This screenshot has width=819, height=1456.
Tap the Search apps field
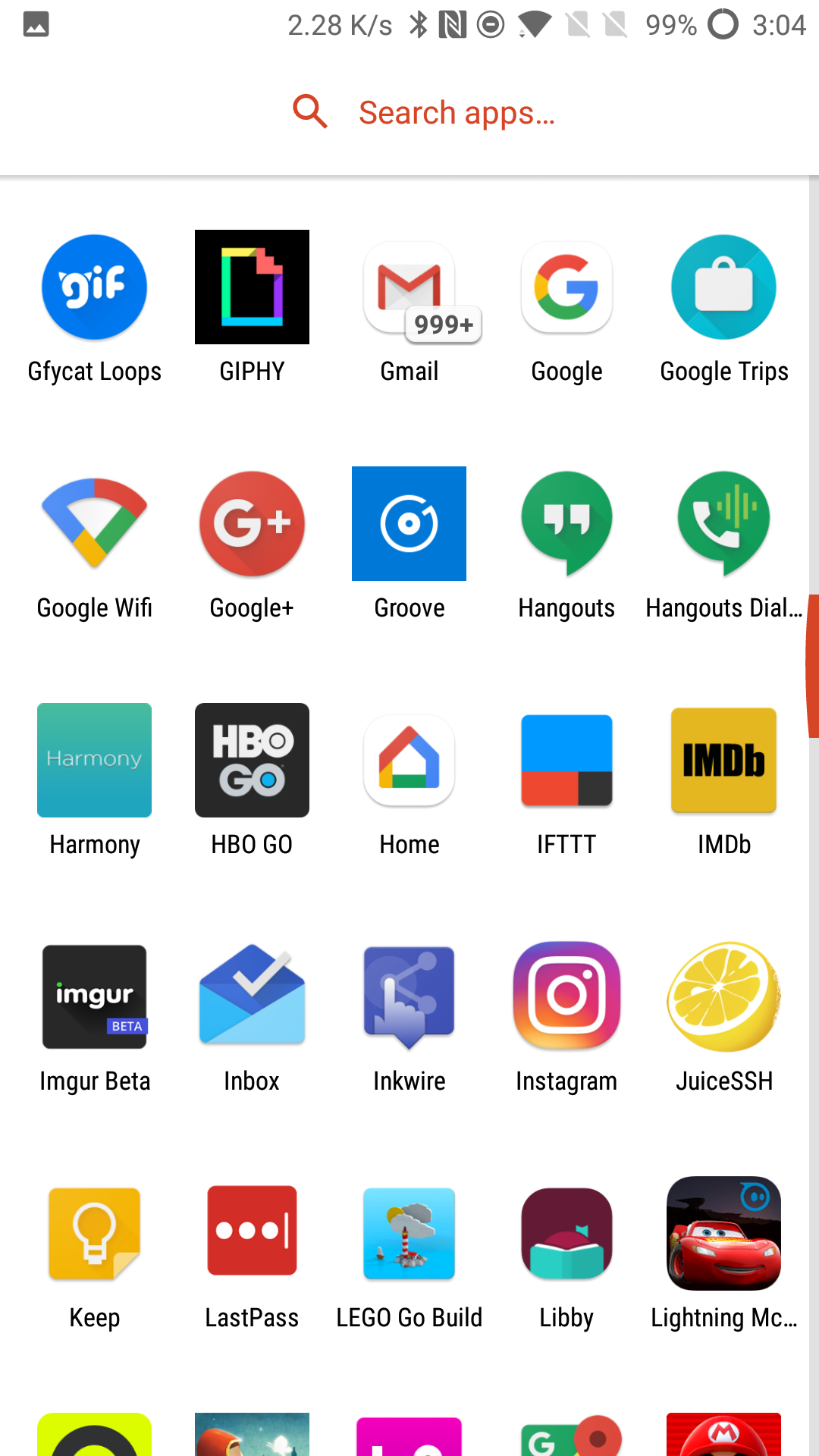[x=455, y=112]
